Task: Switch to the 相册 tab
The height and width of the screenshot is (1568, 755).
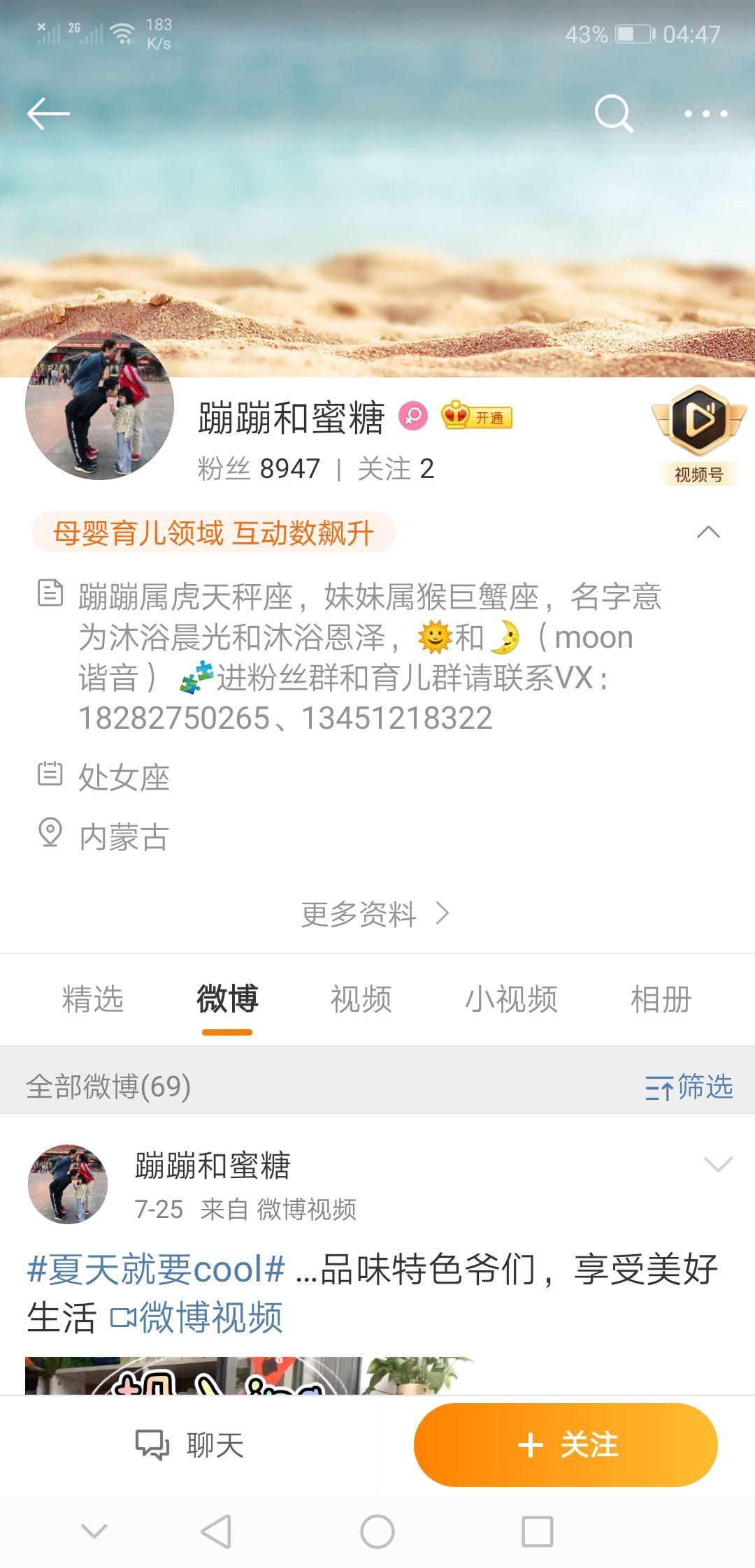Action: click(x=661, y=999)
